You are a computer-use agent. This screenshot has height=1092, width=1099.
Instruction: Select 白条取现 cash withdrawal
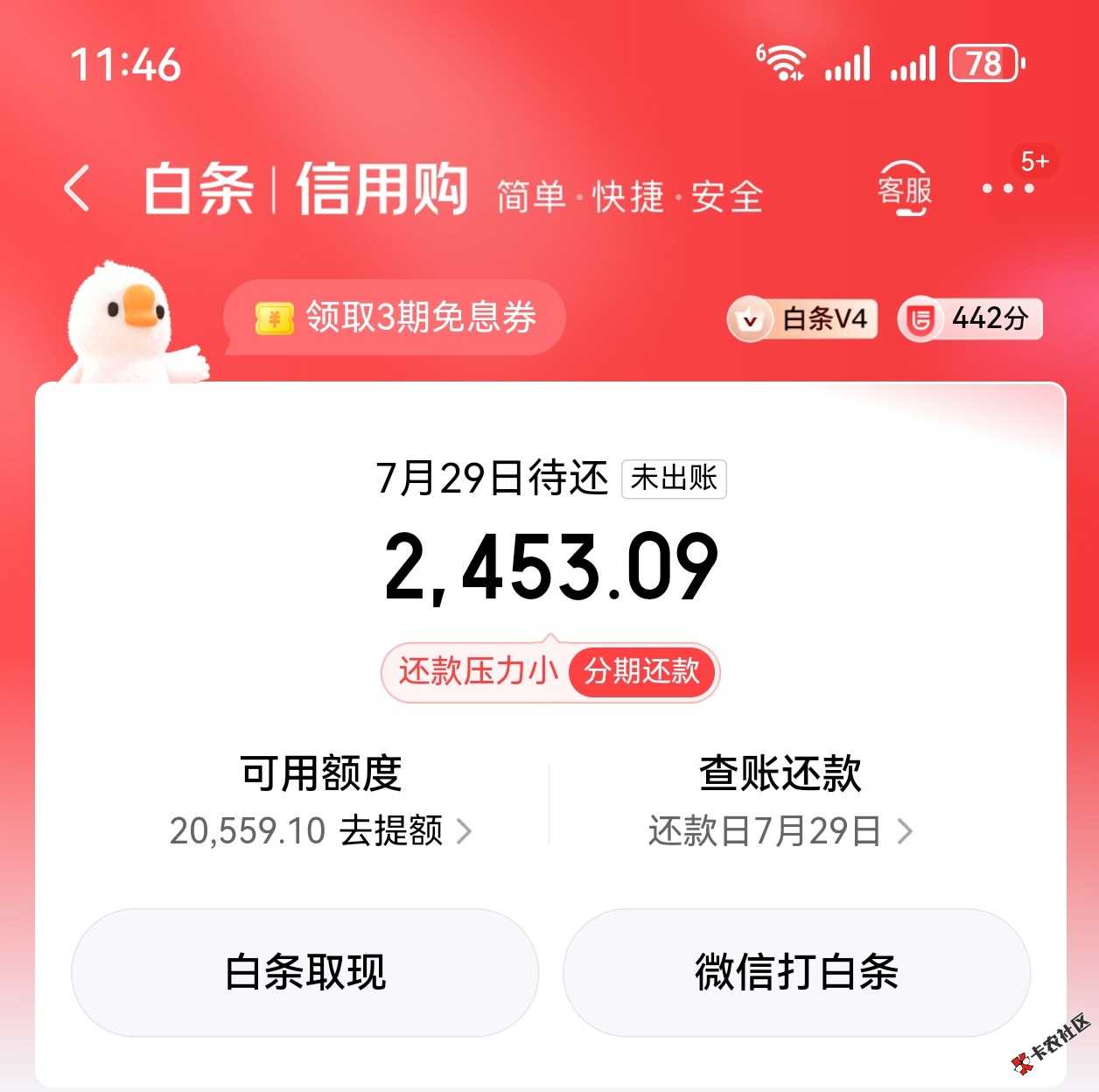pos(304,972)
